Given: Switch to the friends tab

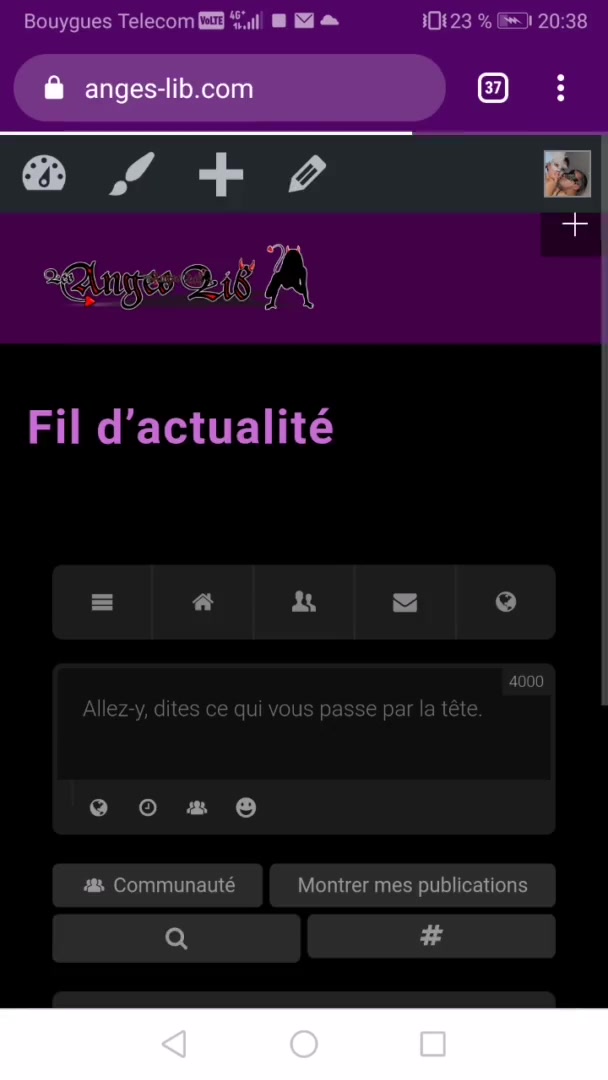Looking at the screenshot, I should 304,602.
